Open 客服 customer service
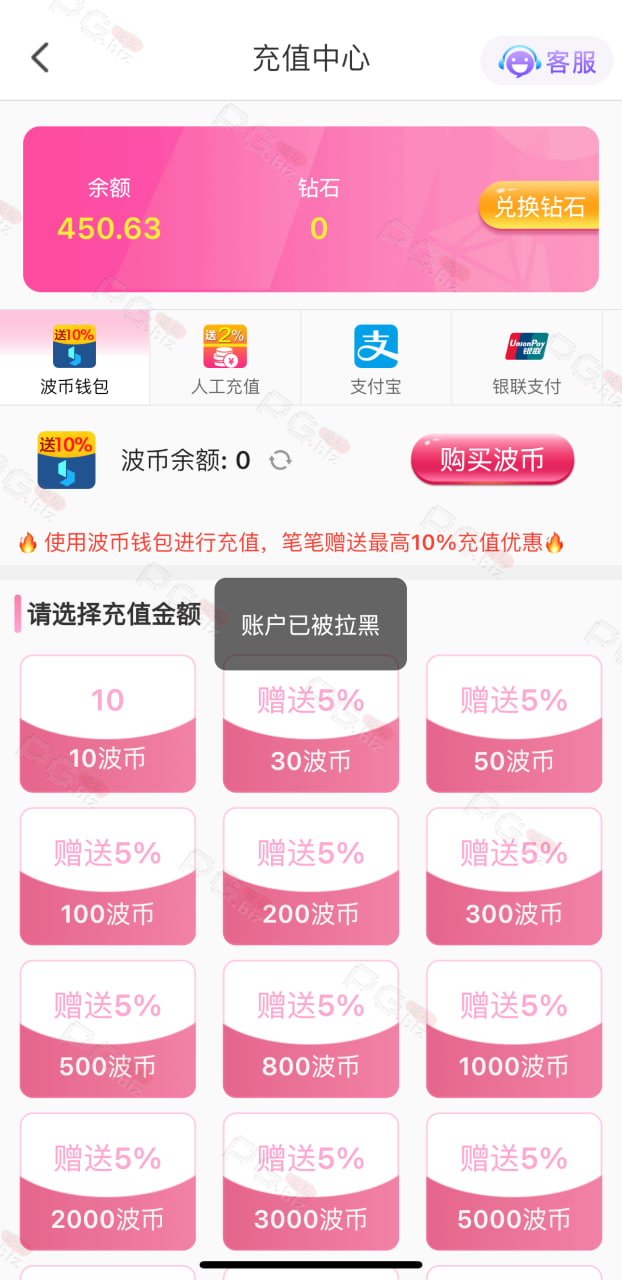This screenshot has height=1280, width=622. tap(547, 62)
